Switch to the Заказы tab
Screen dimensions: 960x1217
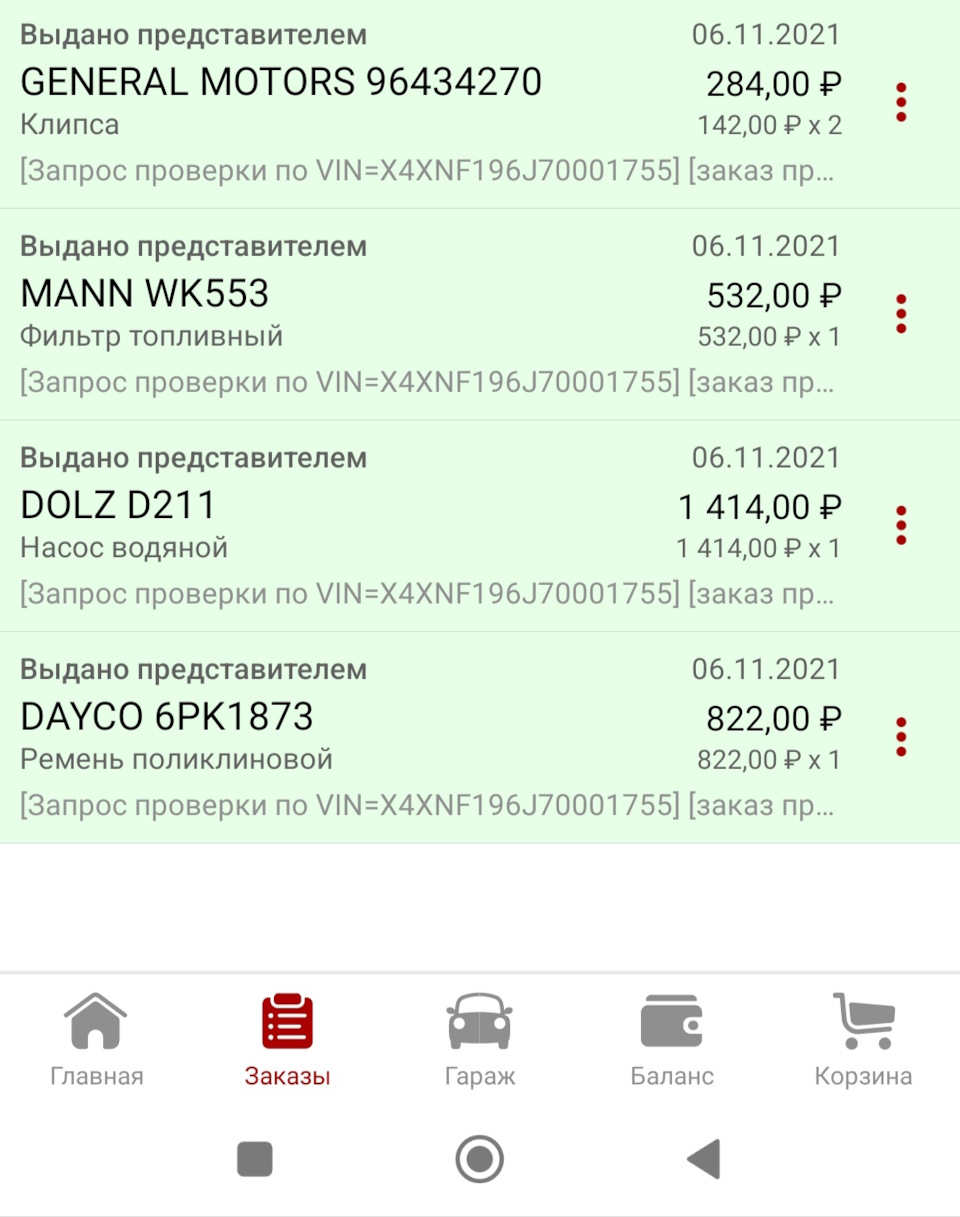(287, 1040)
